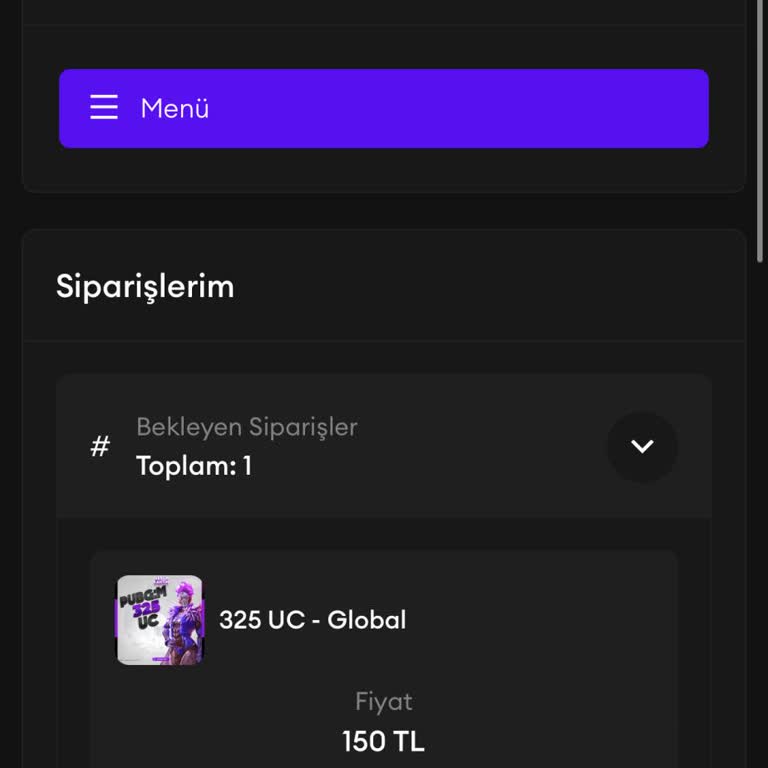Open the purple Menü button
Screen dimensions: 768x768
pos(383,108)
